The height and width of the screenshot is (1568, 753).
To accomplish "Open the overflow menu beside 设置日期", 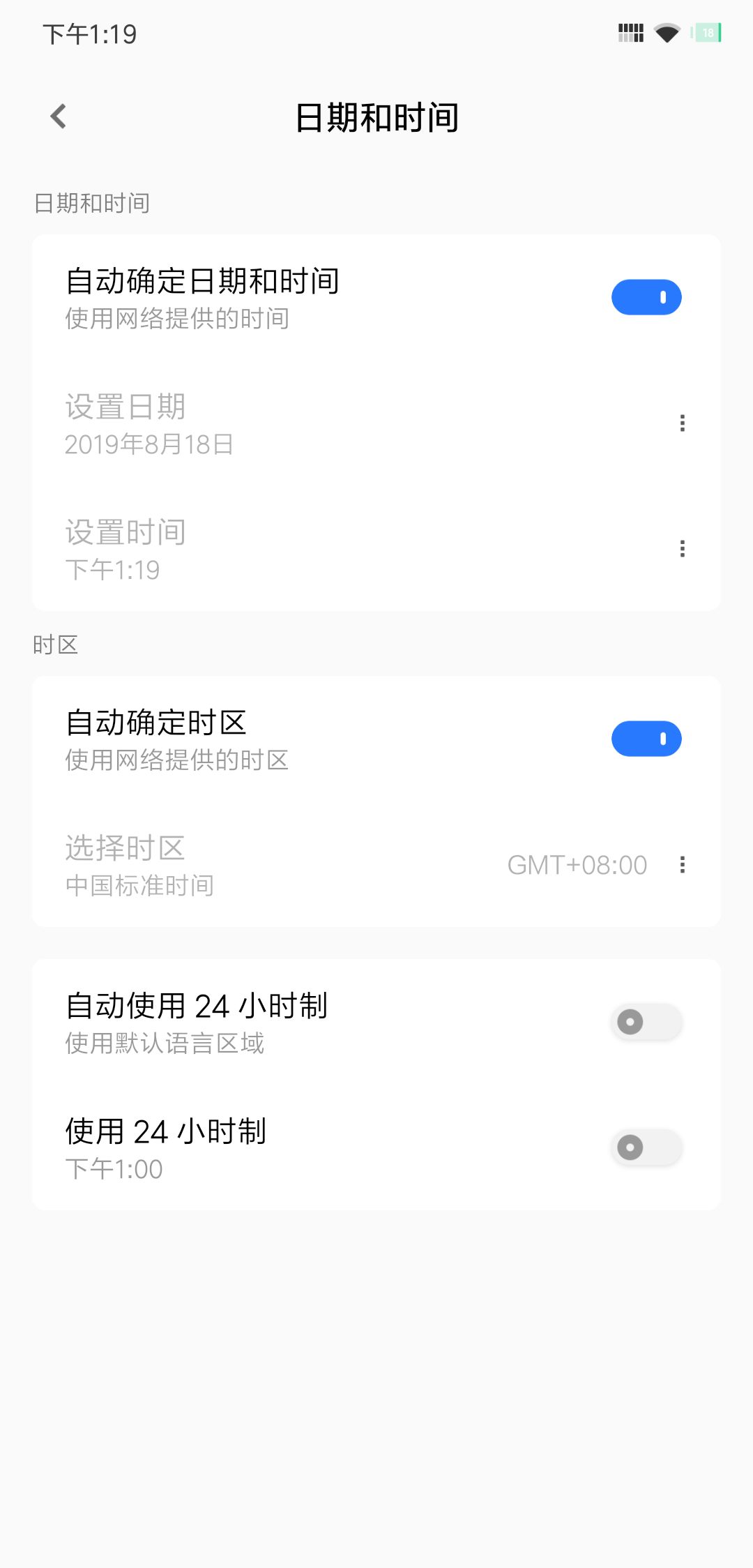I will [x=681, y=423].
